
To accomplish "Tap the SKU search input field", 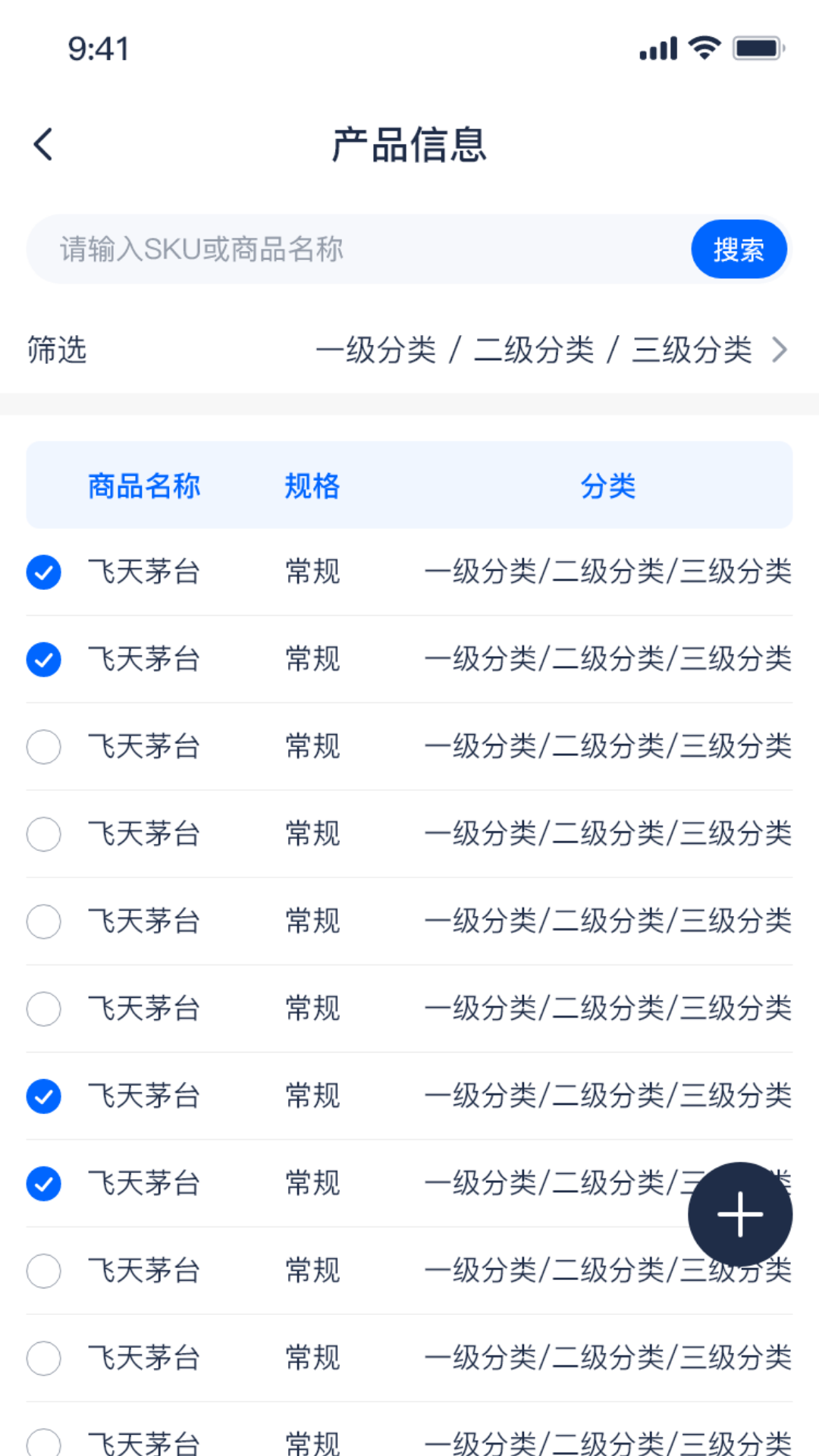I will tap(341, 249).
